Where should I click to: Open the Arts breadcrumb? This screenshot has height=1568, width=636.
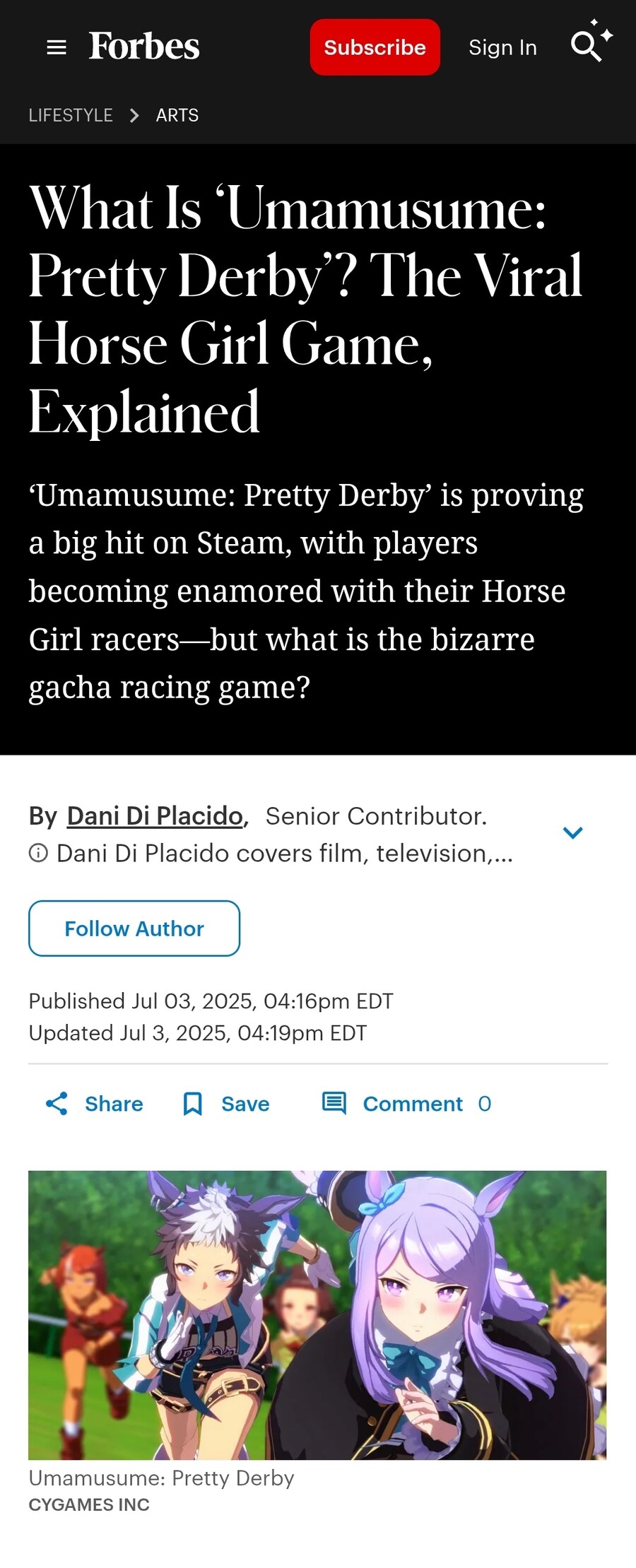click(177, 115)
